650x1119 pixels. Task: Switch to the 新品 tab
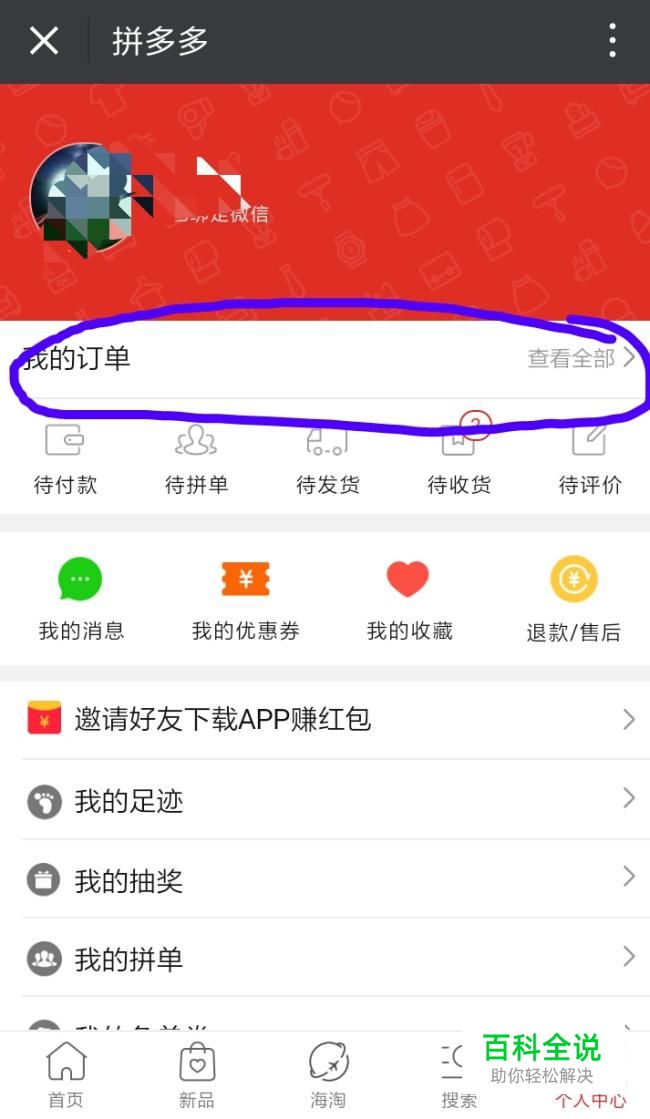pyautogui.click(x=197, y=1074)
